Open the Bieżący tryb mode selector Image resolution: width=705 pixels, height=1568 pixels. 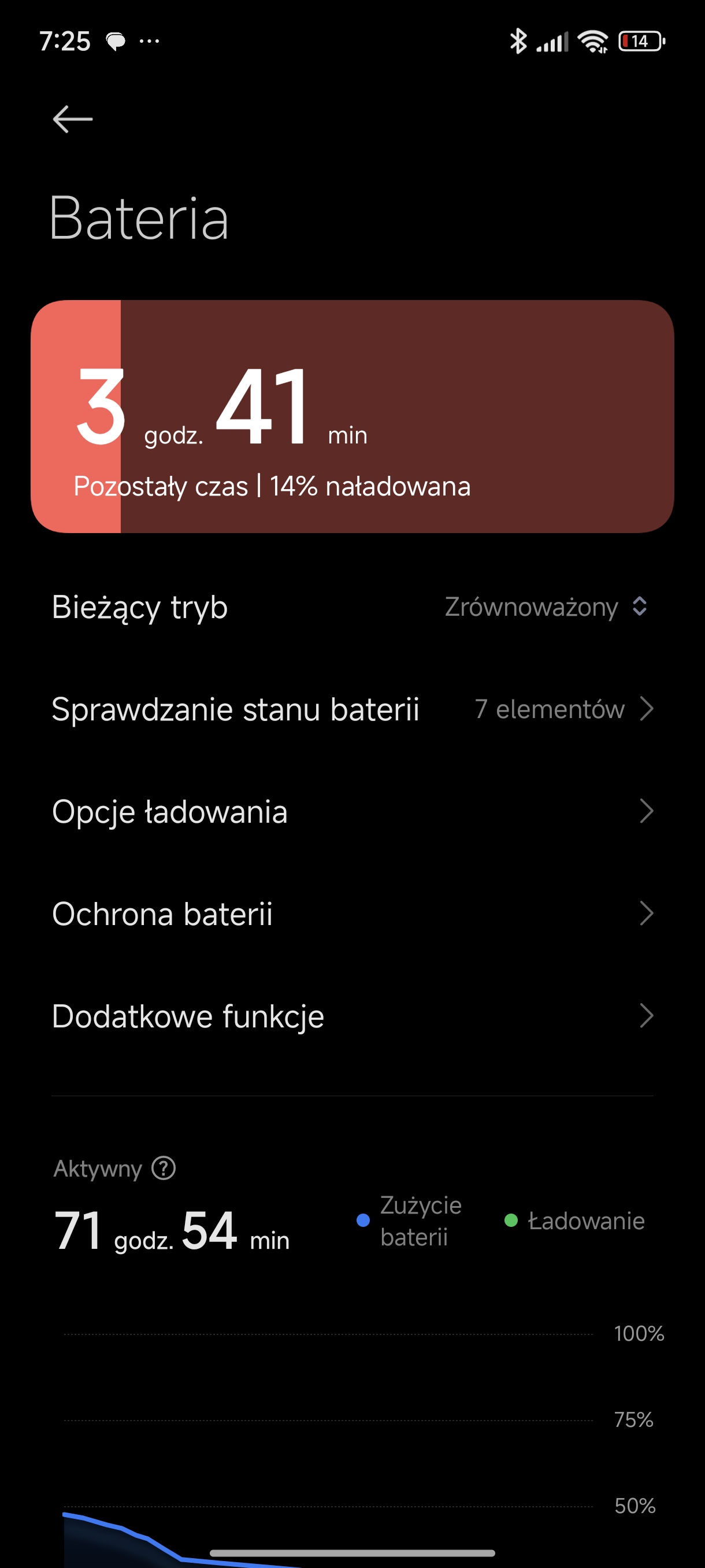545,607
